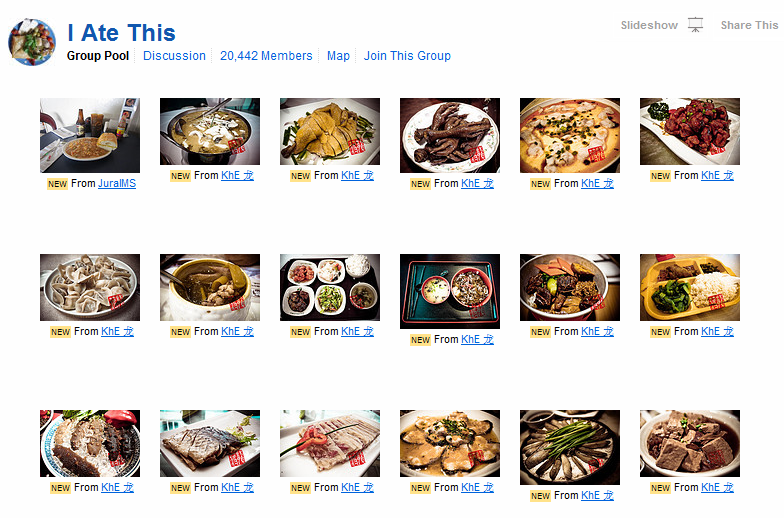The image size is (784, 518).
Task: Tap the Share This button
Action: click(749, 26)
